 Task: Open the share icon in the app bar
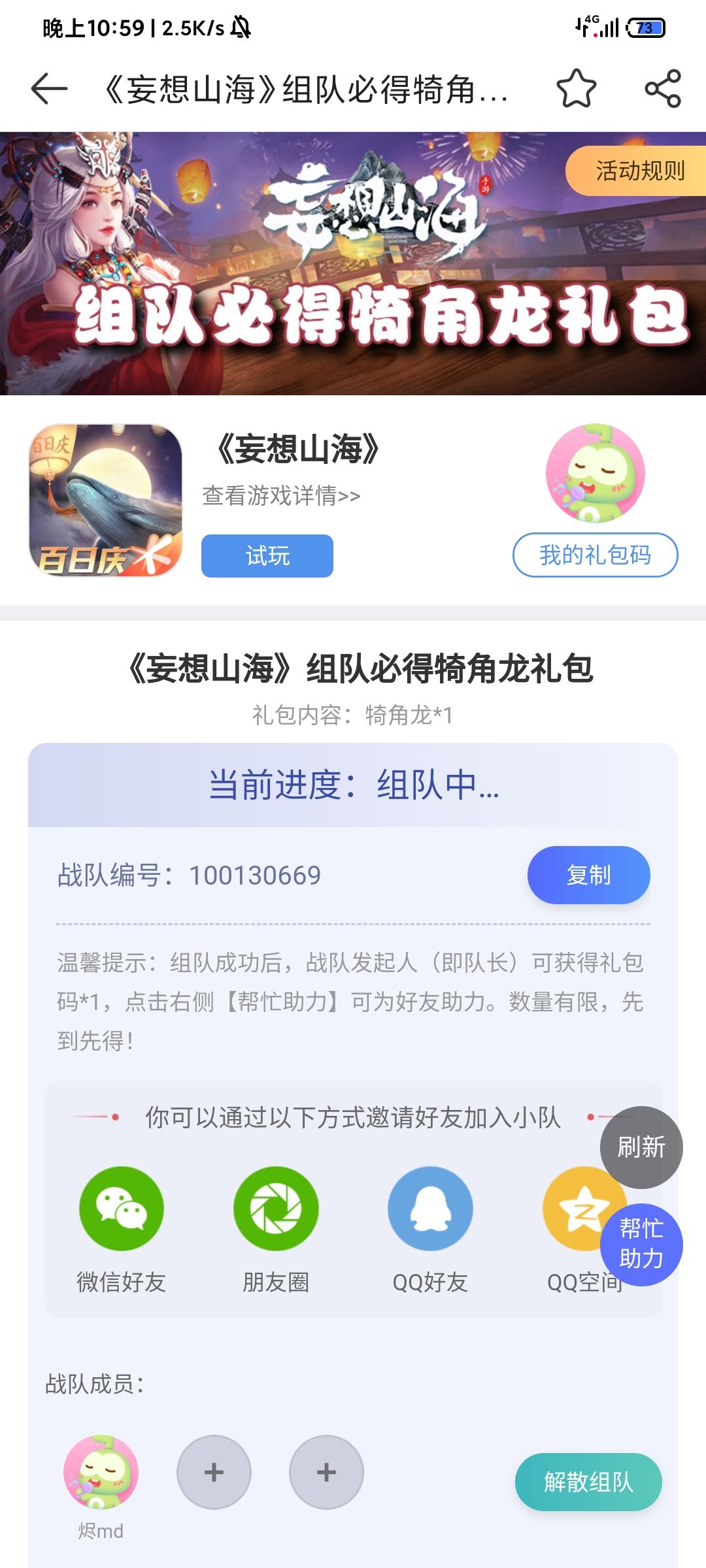click(663, 89)
